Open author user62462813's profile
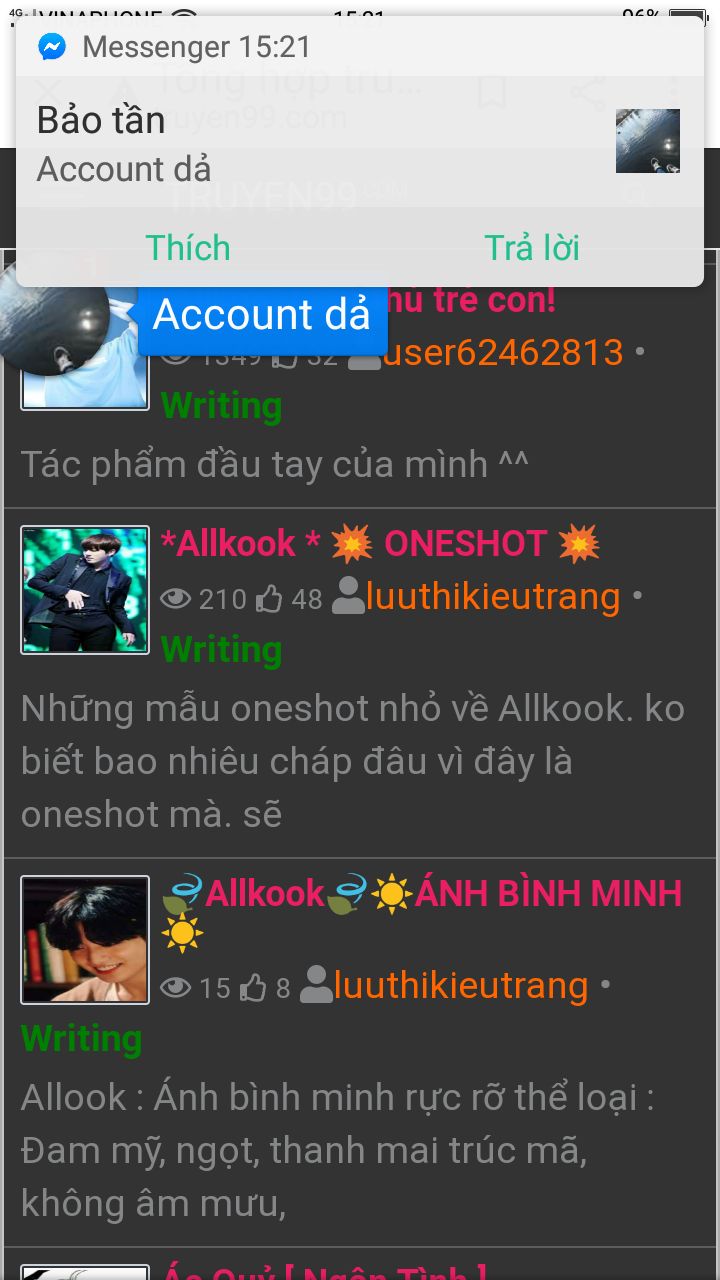720x1280 pixels. 502,352
